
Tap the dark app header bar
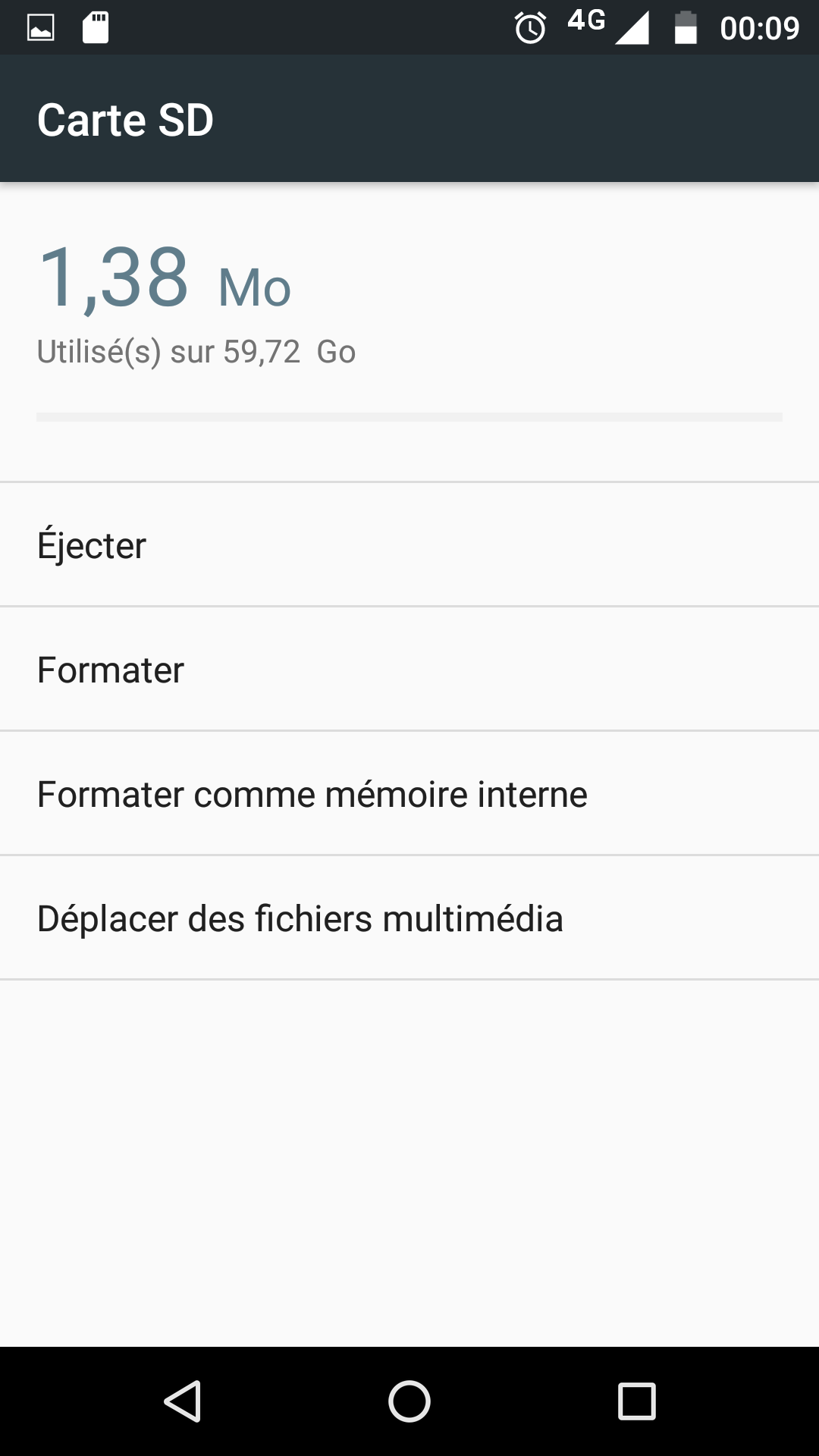click(x=409, y=119)
